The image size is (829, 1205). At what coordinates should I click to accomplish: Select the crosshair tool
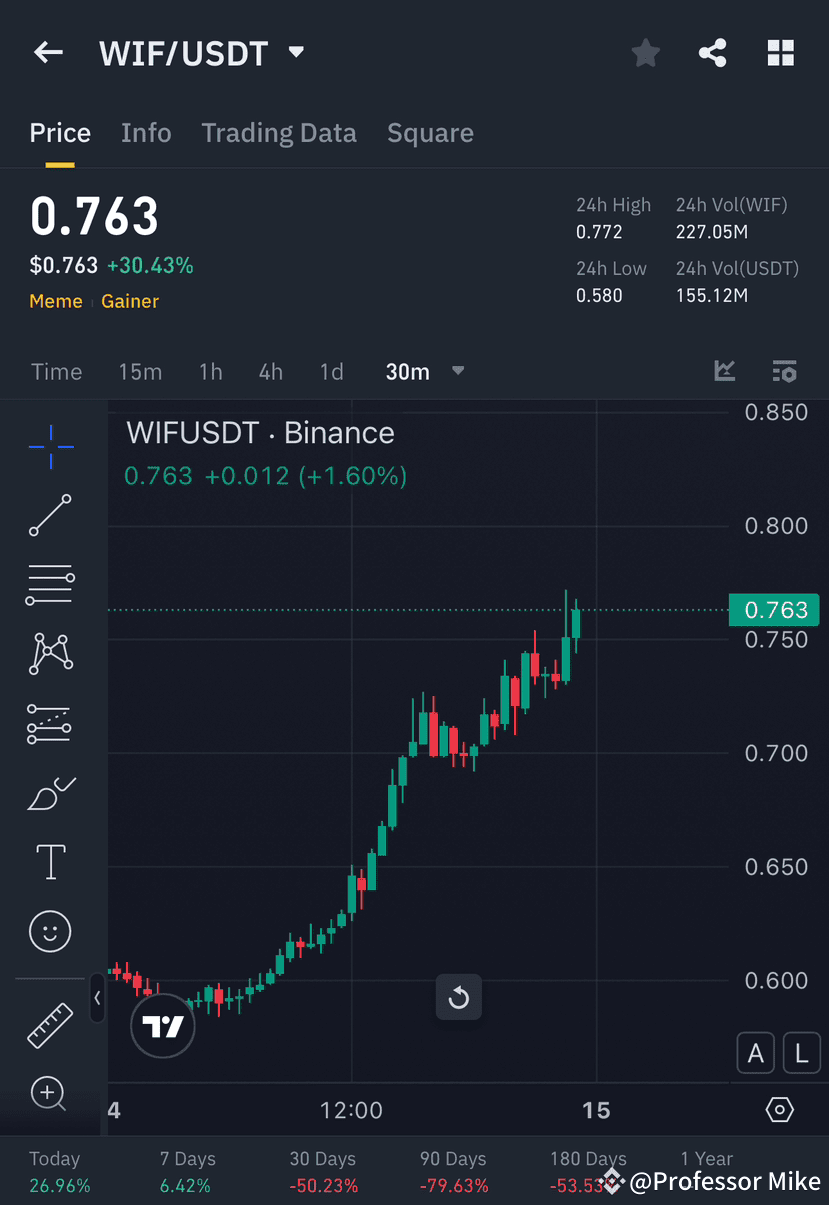(49, 447)
